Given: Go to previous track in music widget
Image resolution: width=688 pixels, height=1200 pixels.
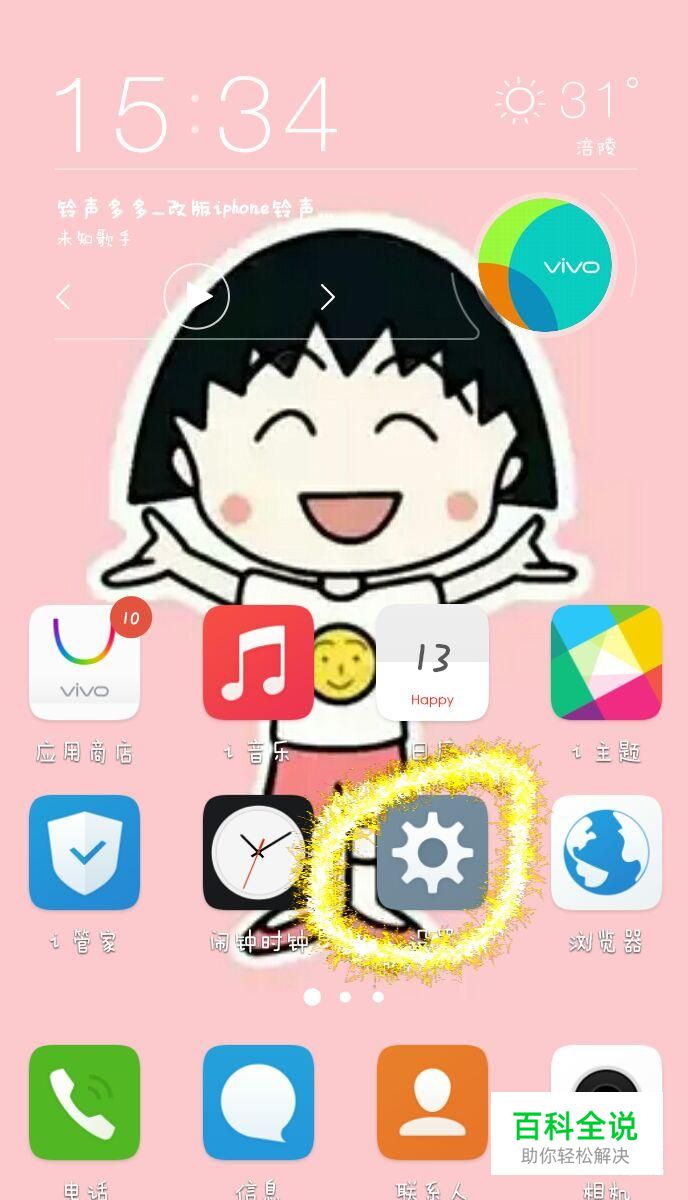Looking at the screenshot, I should tap(64, 297).
